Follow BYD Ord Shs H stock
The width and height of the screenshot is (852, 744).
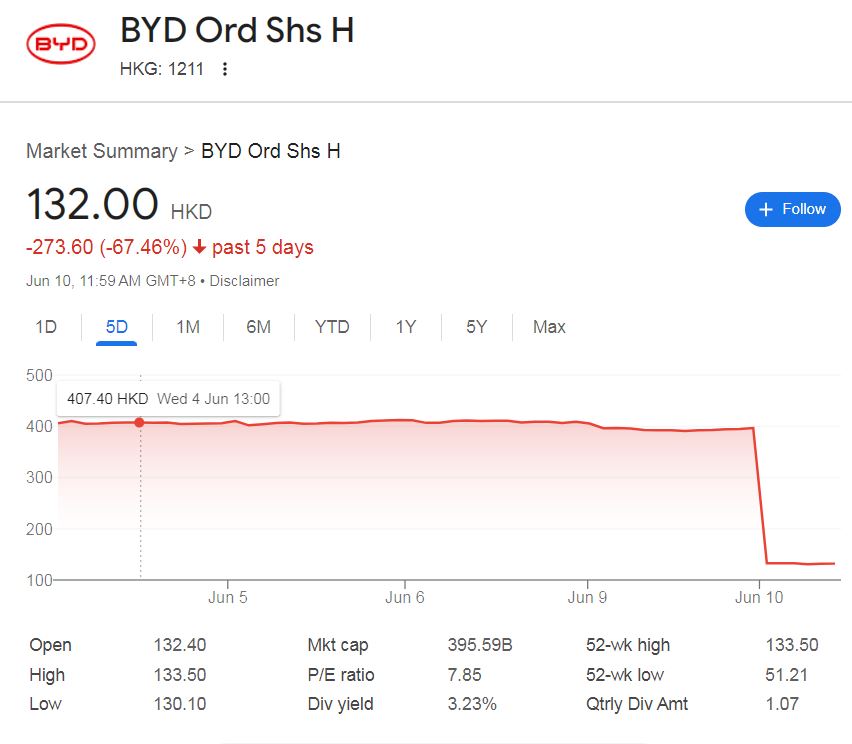(792, 209)
